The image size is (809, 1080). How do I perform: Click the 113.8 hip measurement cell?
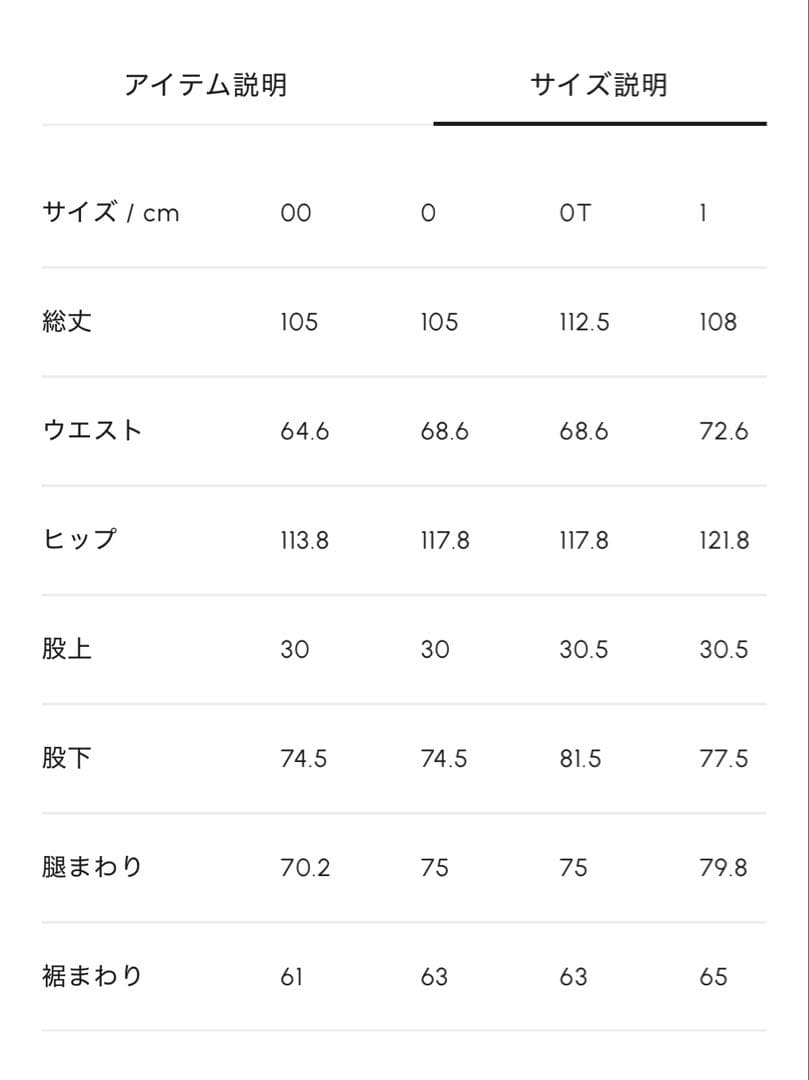(303, 539)
